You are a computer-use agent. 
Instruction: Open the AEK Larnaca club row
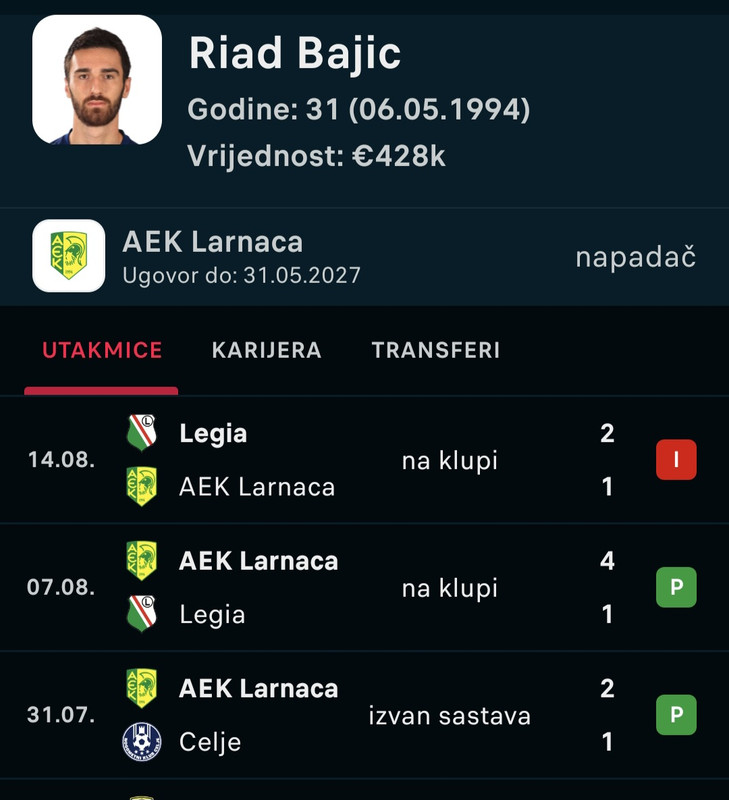[x=364, y=256]
